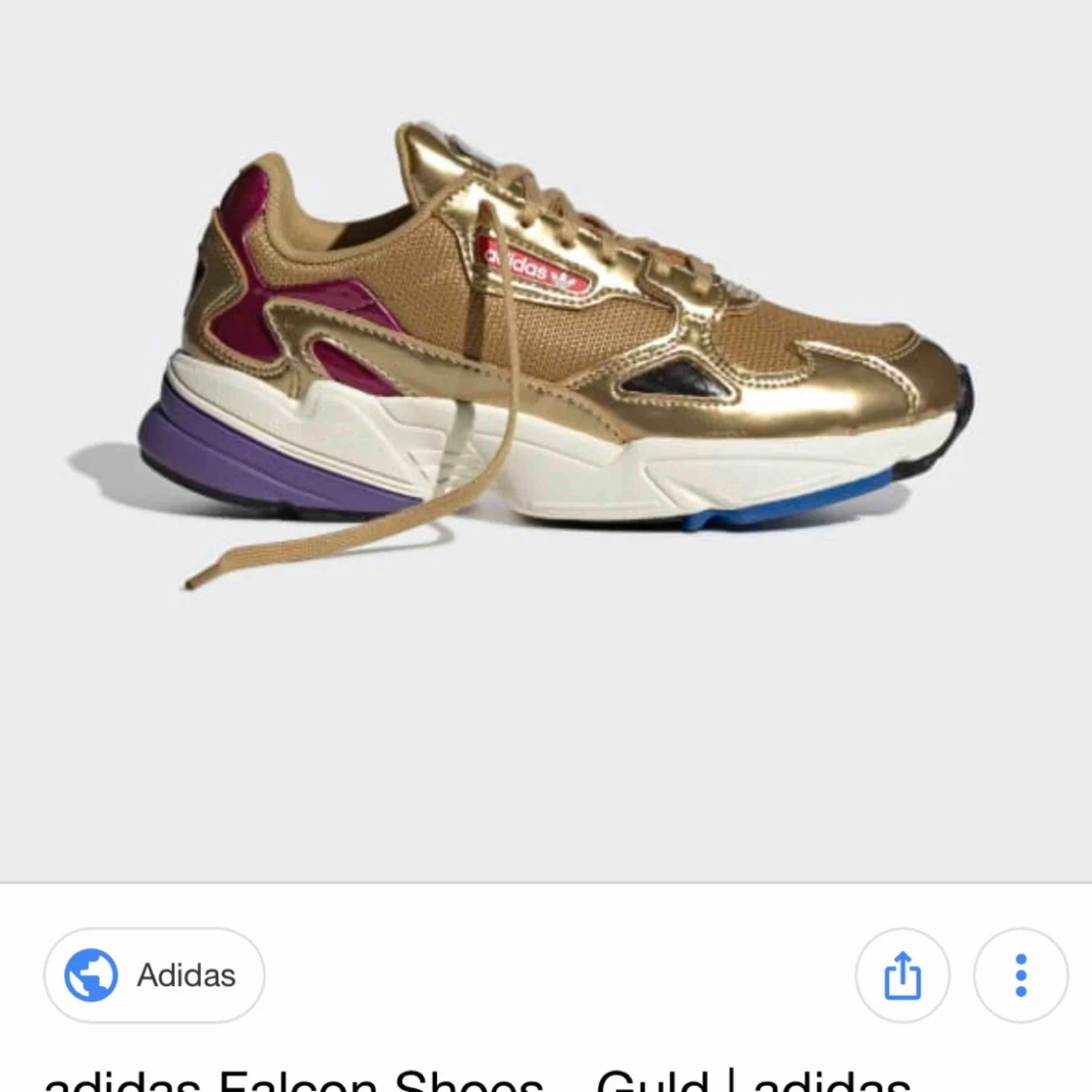Open the three-dot overflow menu
This screenshot has height=1092, width=1092.
pyautogui.click(x=1020, y=975)
